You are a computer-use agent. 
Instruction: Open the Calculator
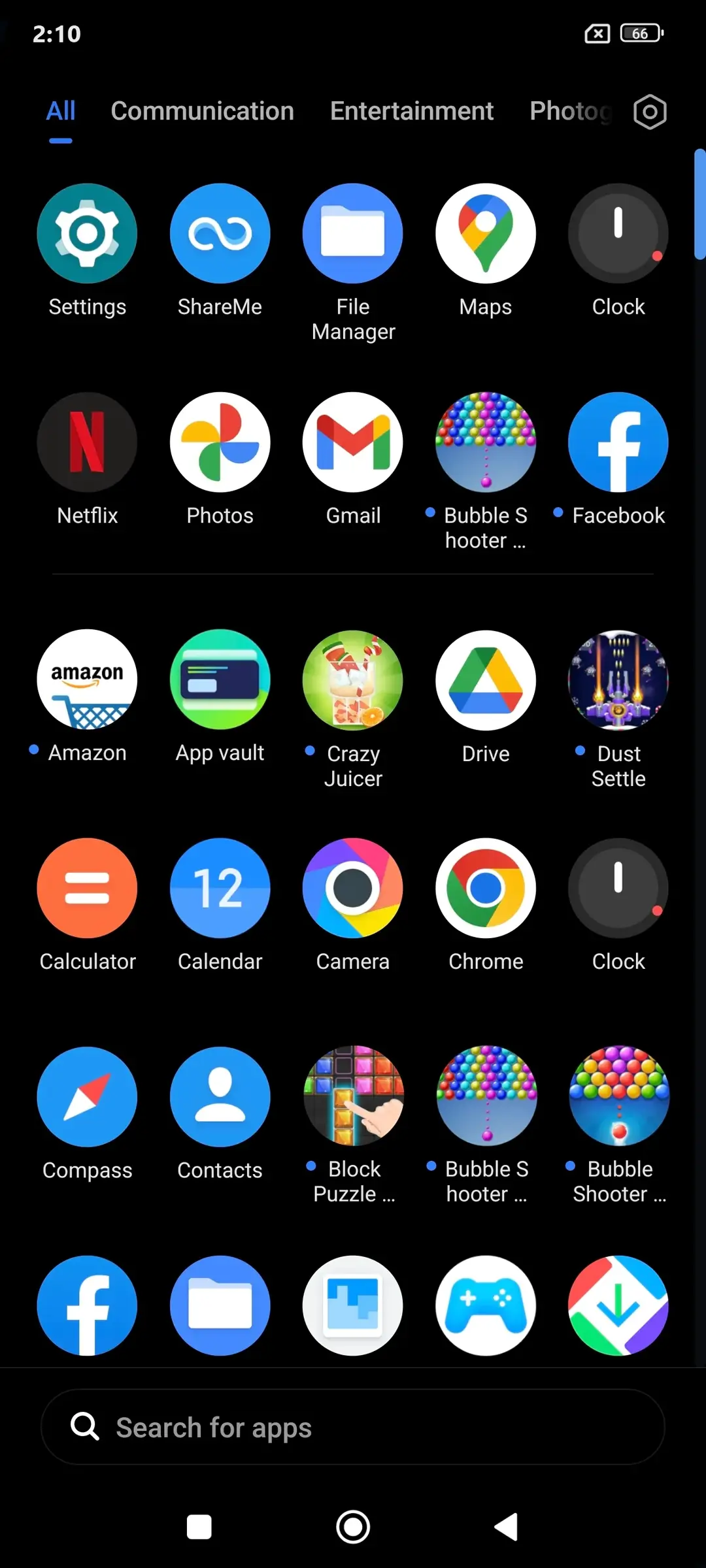coord(87,888)
